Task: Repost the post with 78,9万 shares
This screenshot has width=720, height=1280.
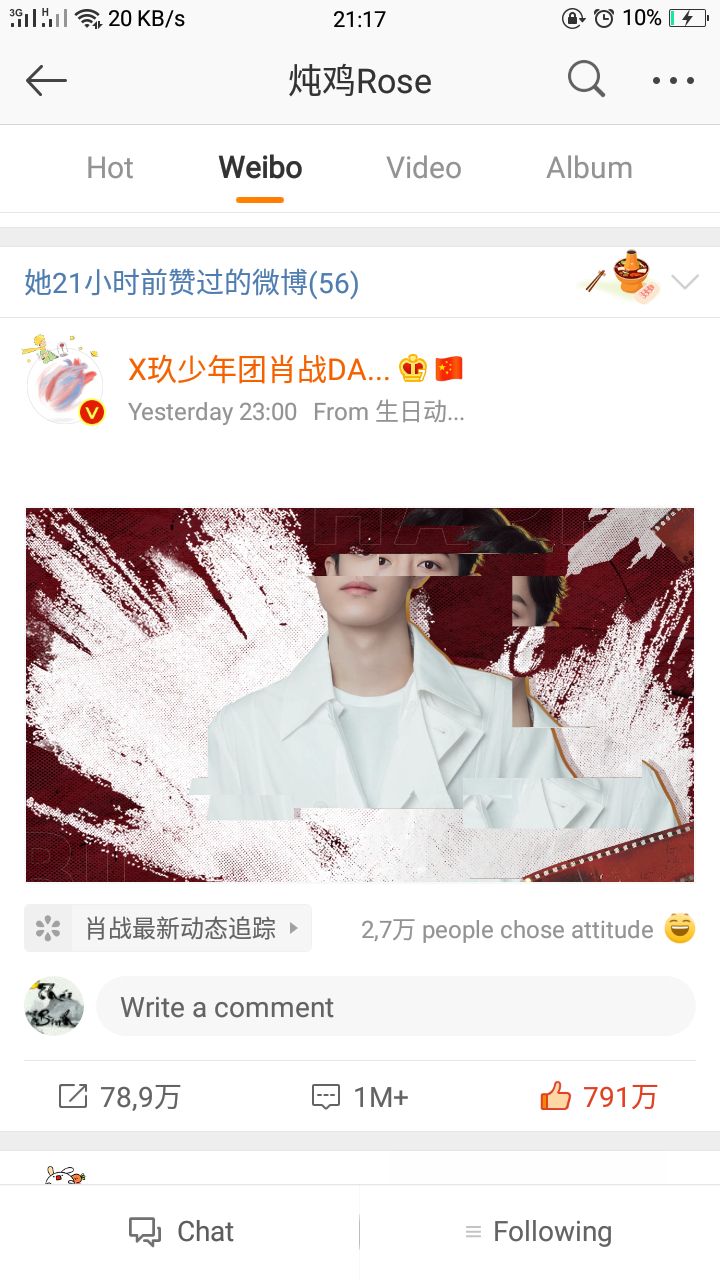Action: point(120,1097)
